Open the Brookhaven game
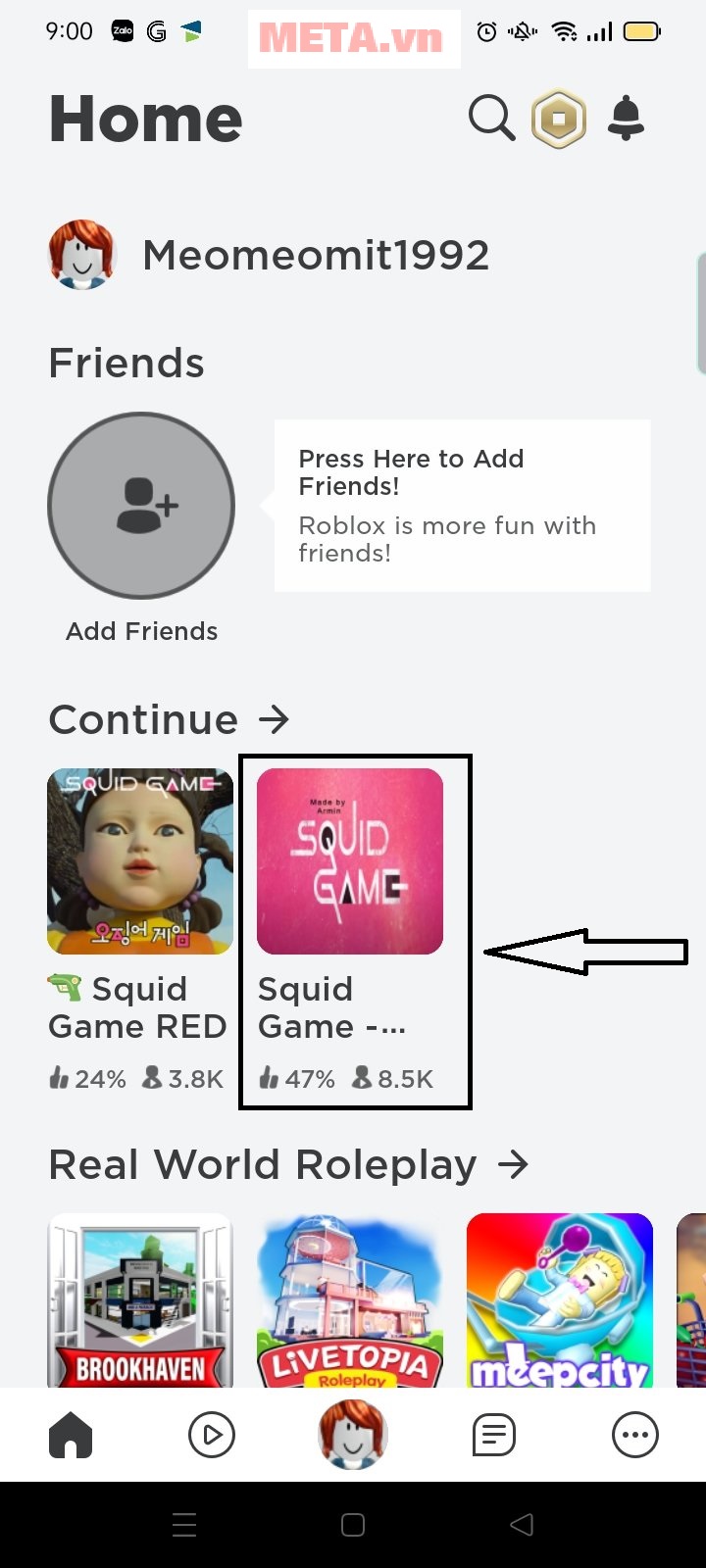The width and height of the screenshot is (706, 1568). coord(140,1300)
